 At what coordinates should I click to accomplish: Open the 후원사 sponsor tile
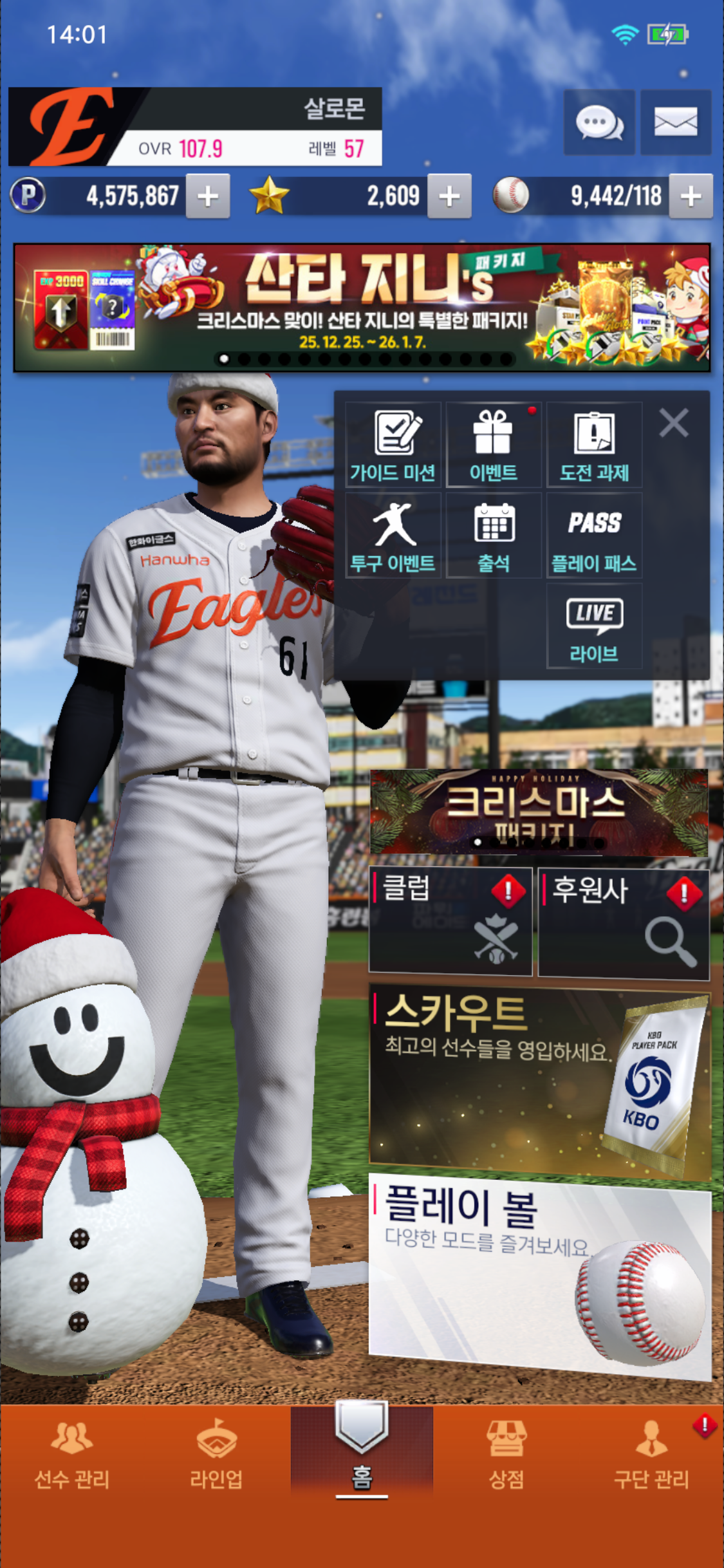point(623,922)
